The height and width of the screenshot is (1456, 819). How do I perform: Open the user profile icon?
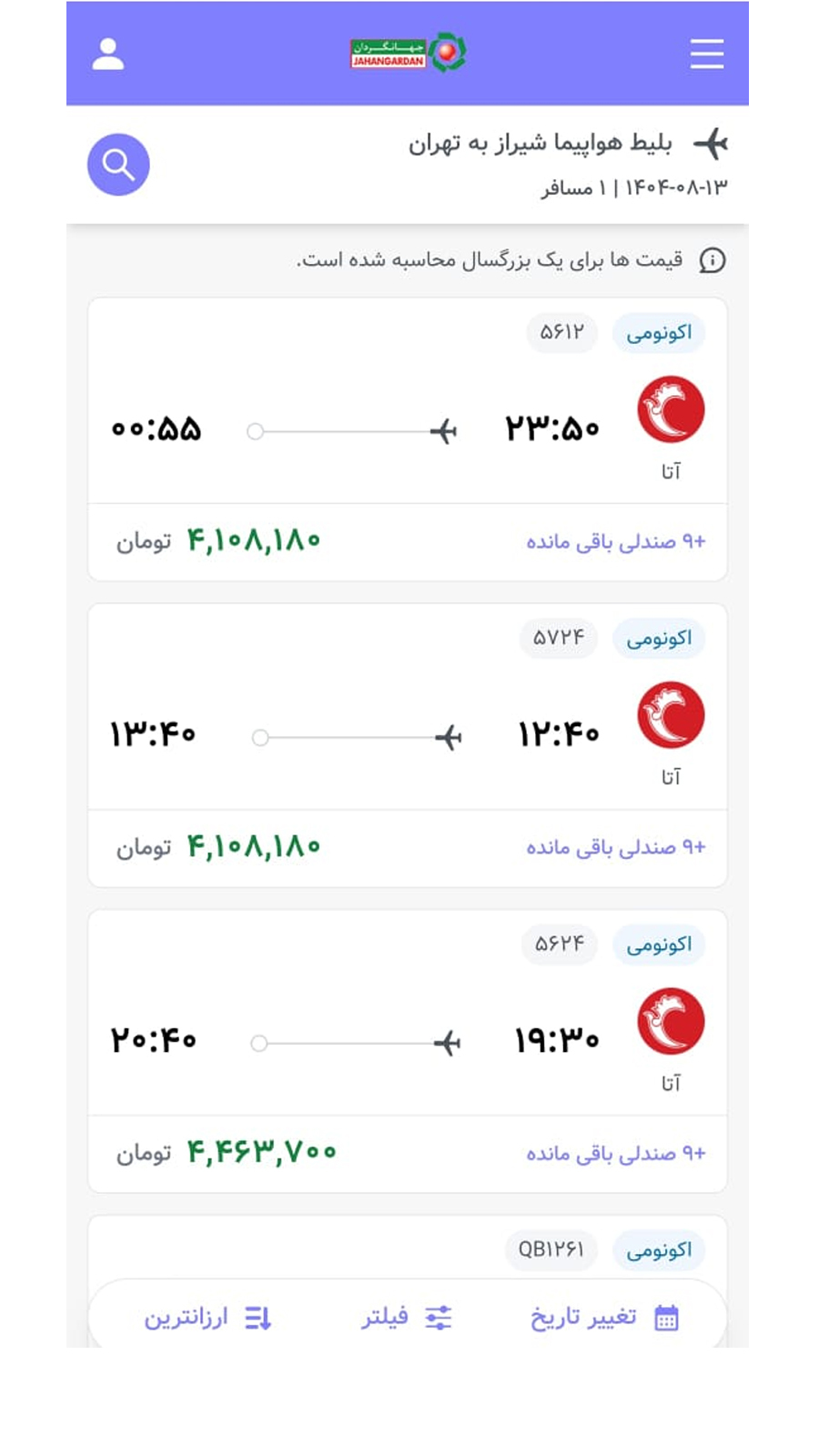tap(108, 55)
